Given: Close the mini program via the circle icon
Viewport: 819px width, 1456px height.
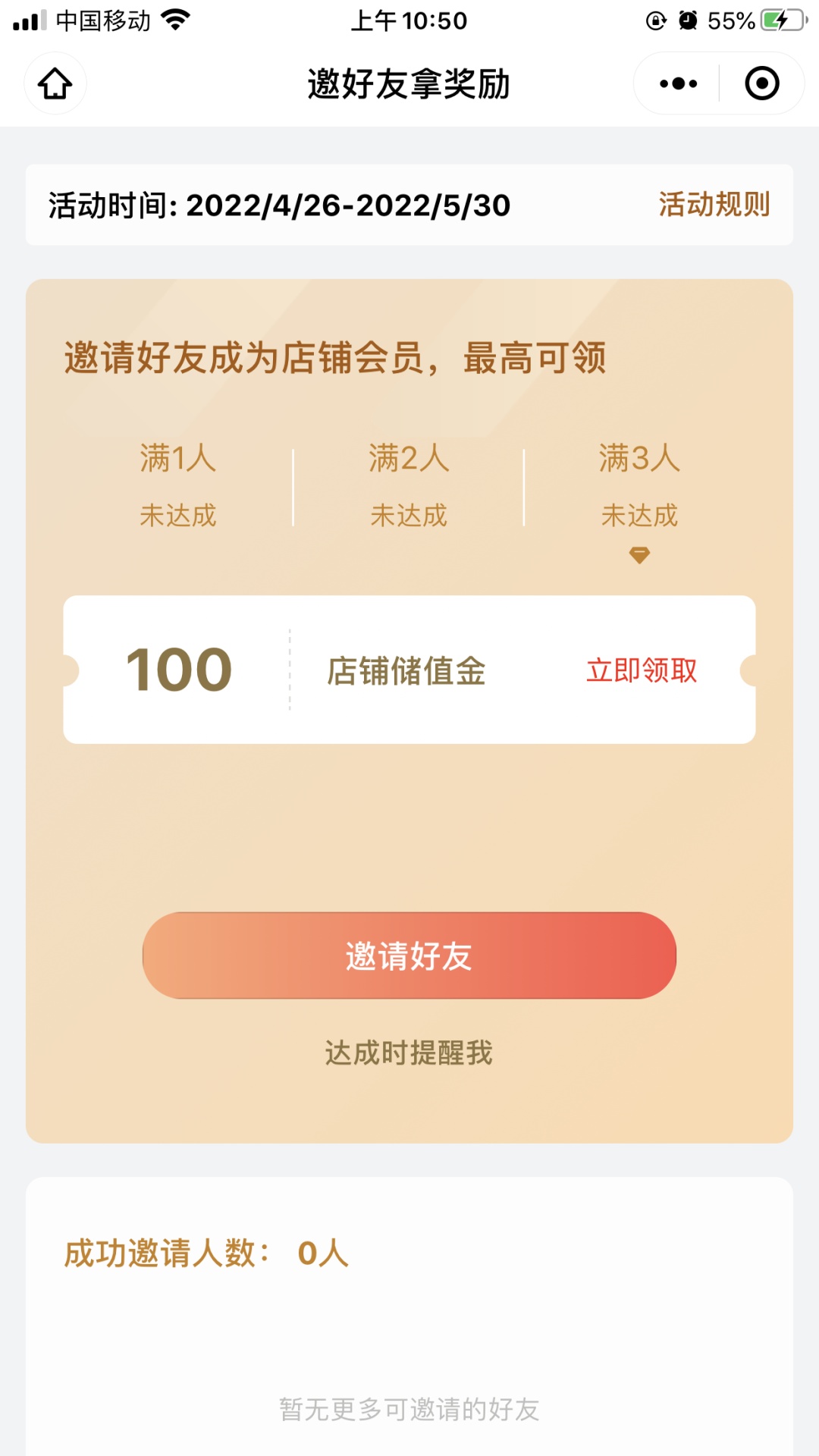Looking at the screenshot, I should tap(762, 83).
